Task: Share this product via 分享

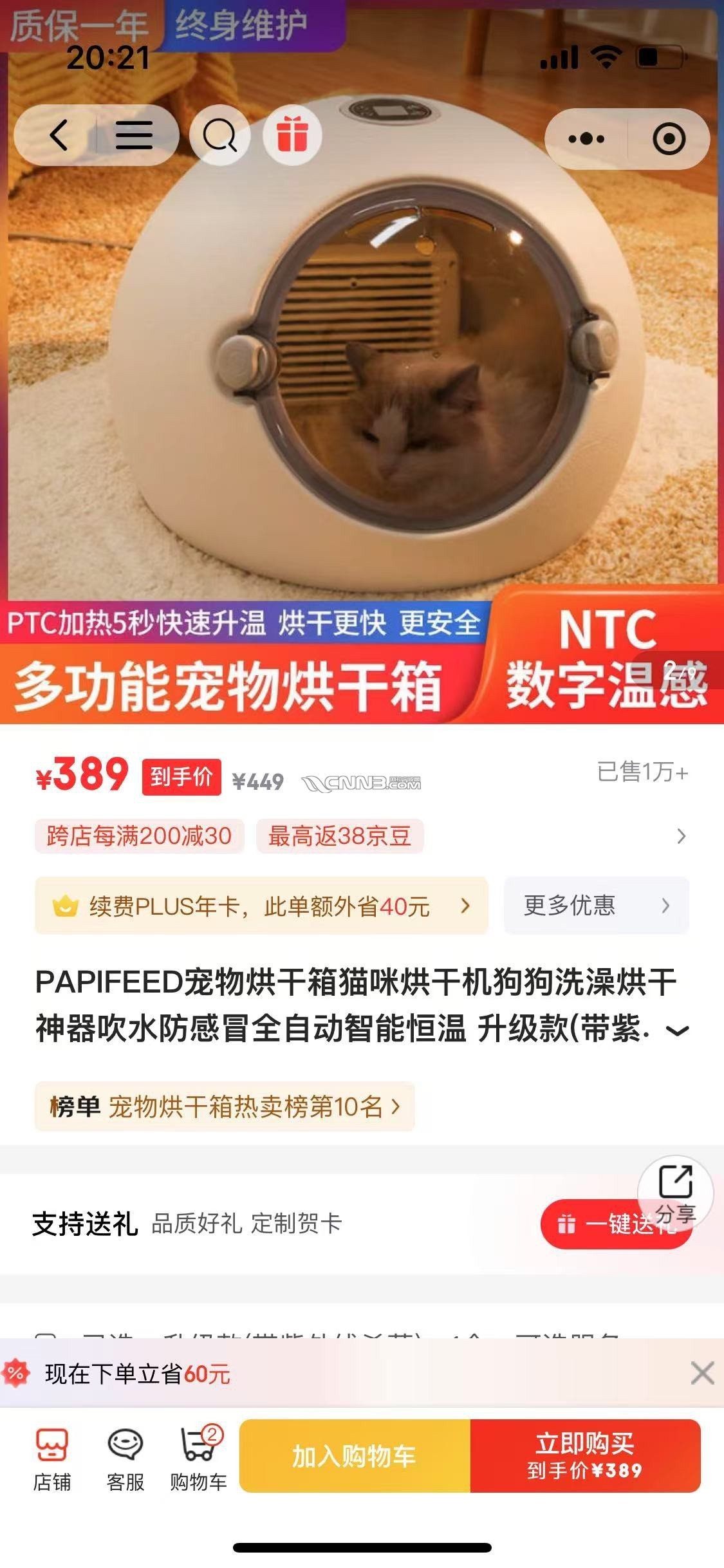Action: click(x=675, y=1191)
